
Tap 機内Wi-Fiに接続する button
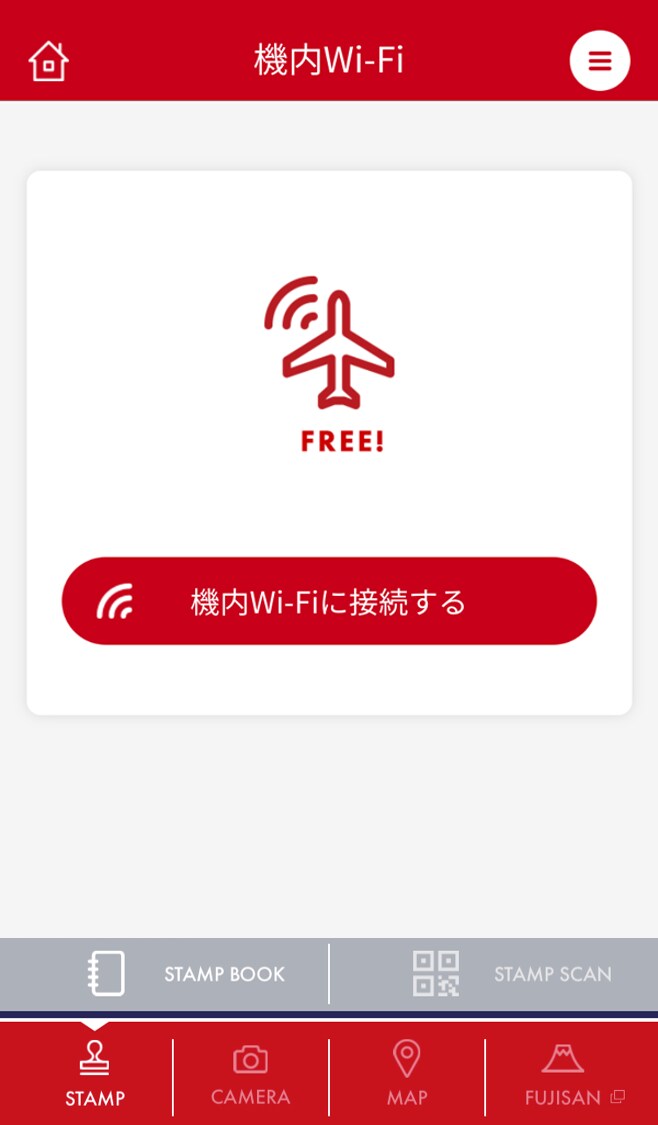[x=329, y=601]
